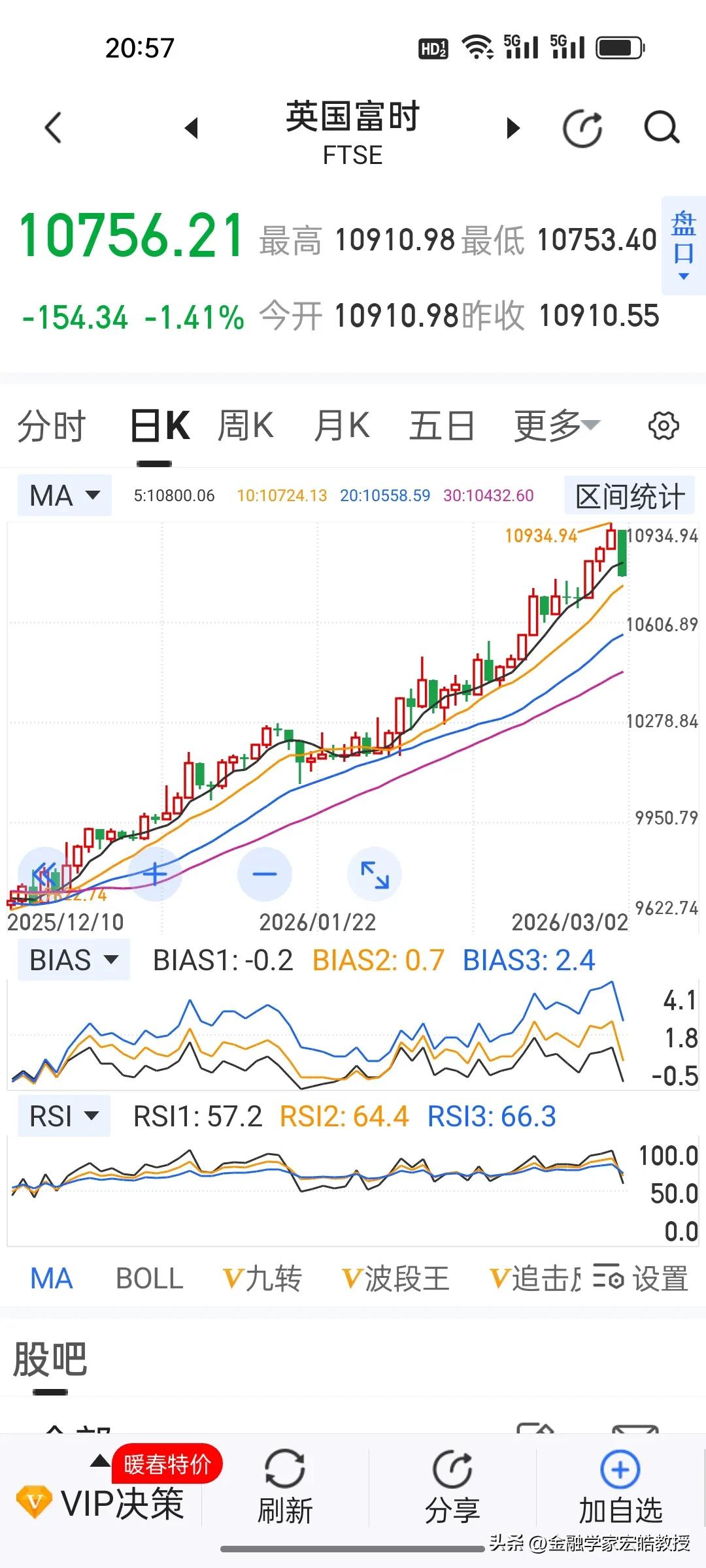
Task: Switch to the next index with right triangle
Action: click(514, 128)
